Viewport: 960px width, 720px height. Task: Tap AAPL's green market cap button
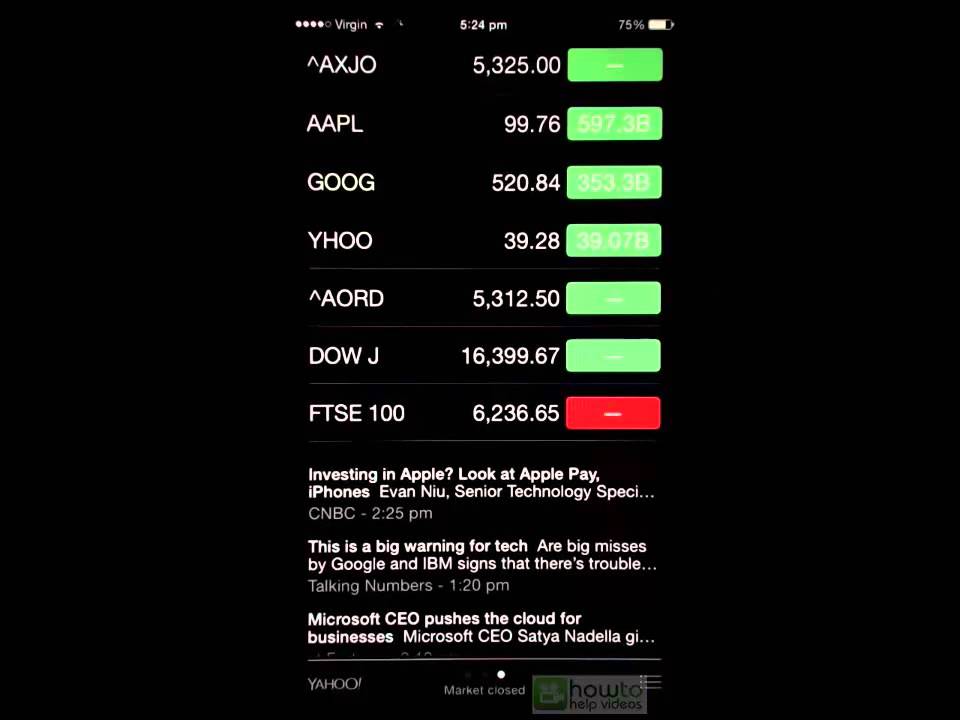click(x=614, y=124)
